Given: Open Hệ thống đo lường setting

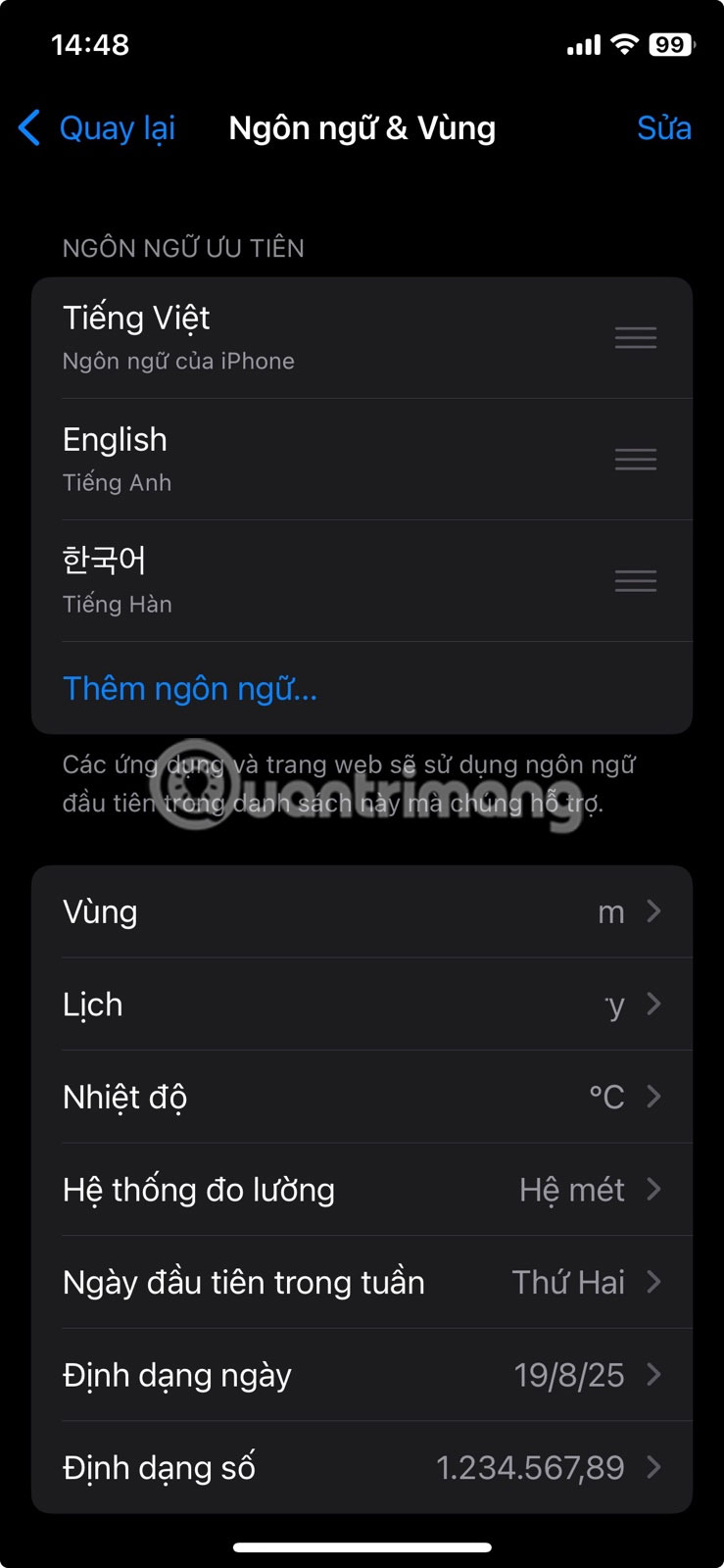Looking at the screenshot, I should pos(362,1190).
